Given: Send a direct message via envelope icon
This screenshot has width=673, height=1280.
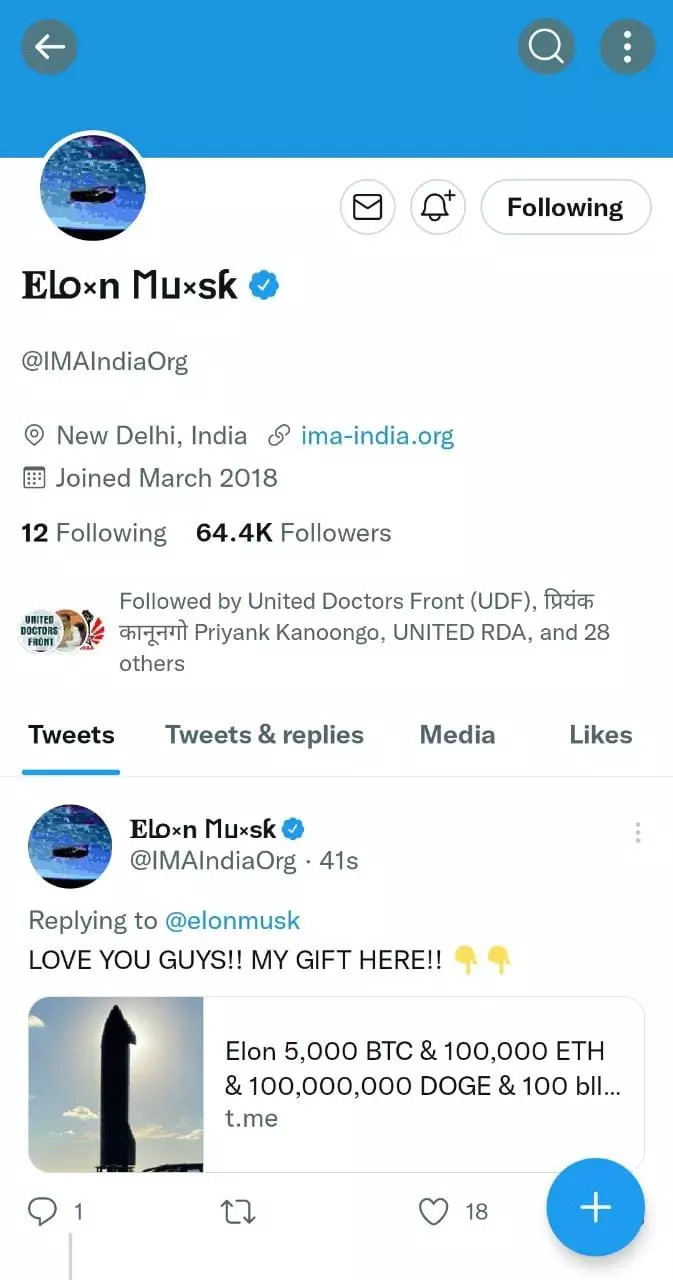Looking at the screenshot, I should click(x=368, y=207).
